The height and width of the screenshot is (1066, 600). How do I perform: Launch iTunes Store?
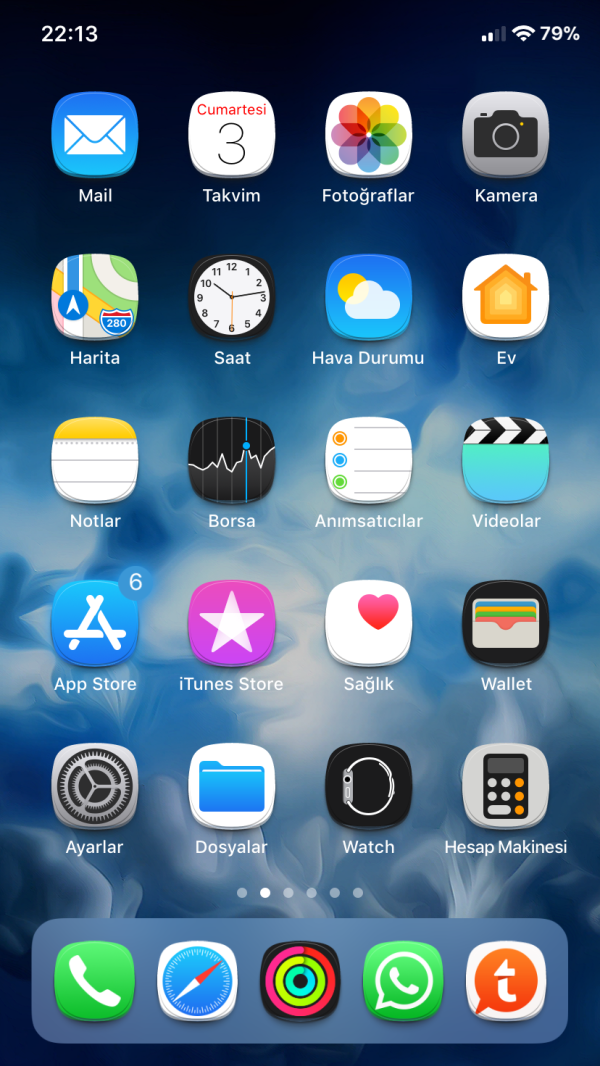(x=231, y=623)
